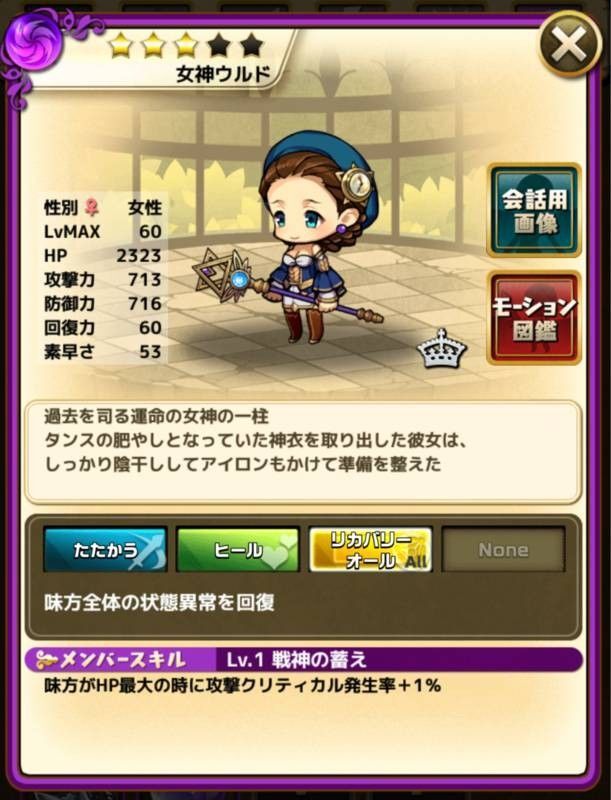Image resolution: width=611 pixels, height=800 pixels.
Task: Select the ヒール heal skill
Action: pos(238,550)
